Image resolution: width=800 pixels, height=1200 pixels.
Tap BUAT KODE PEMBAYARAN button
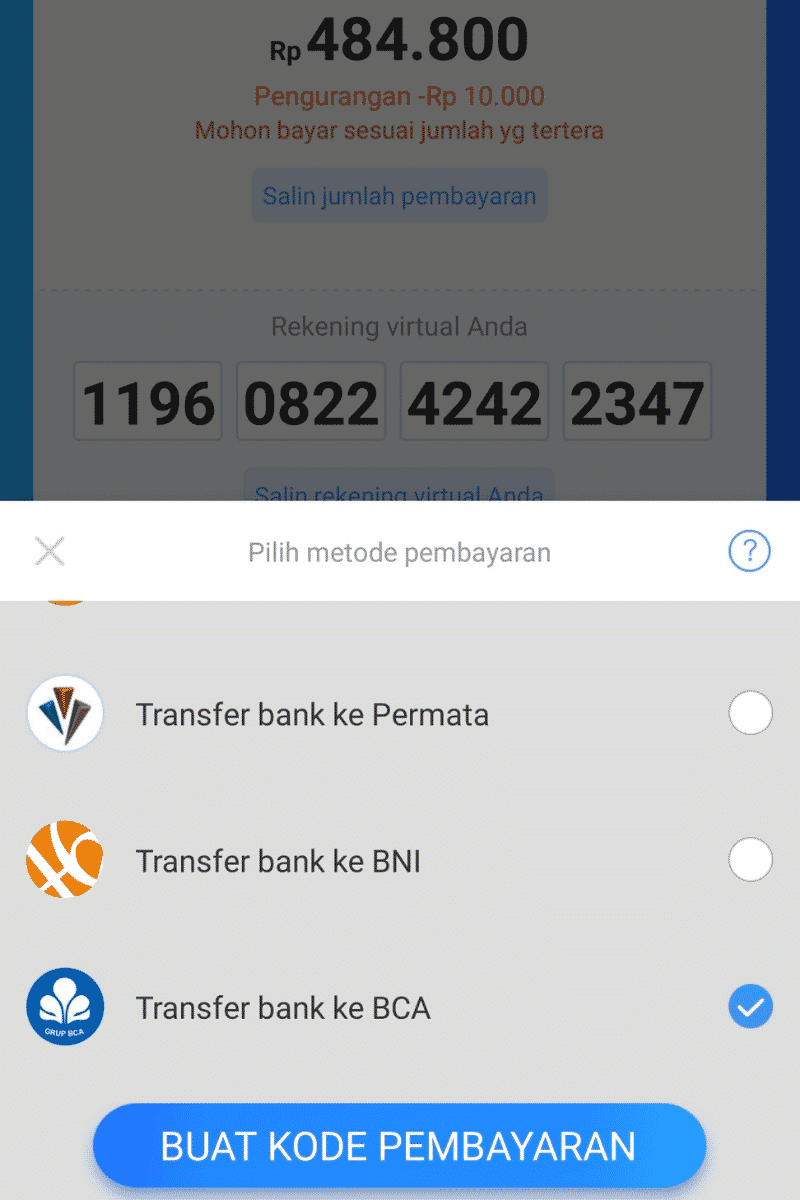click(x=400, y=1145)
